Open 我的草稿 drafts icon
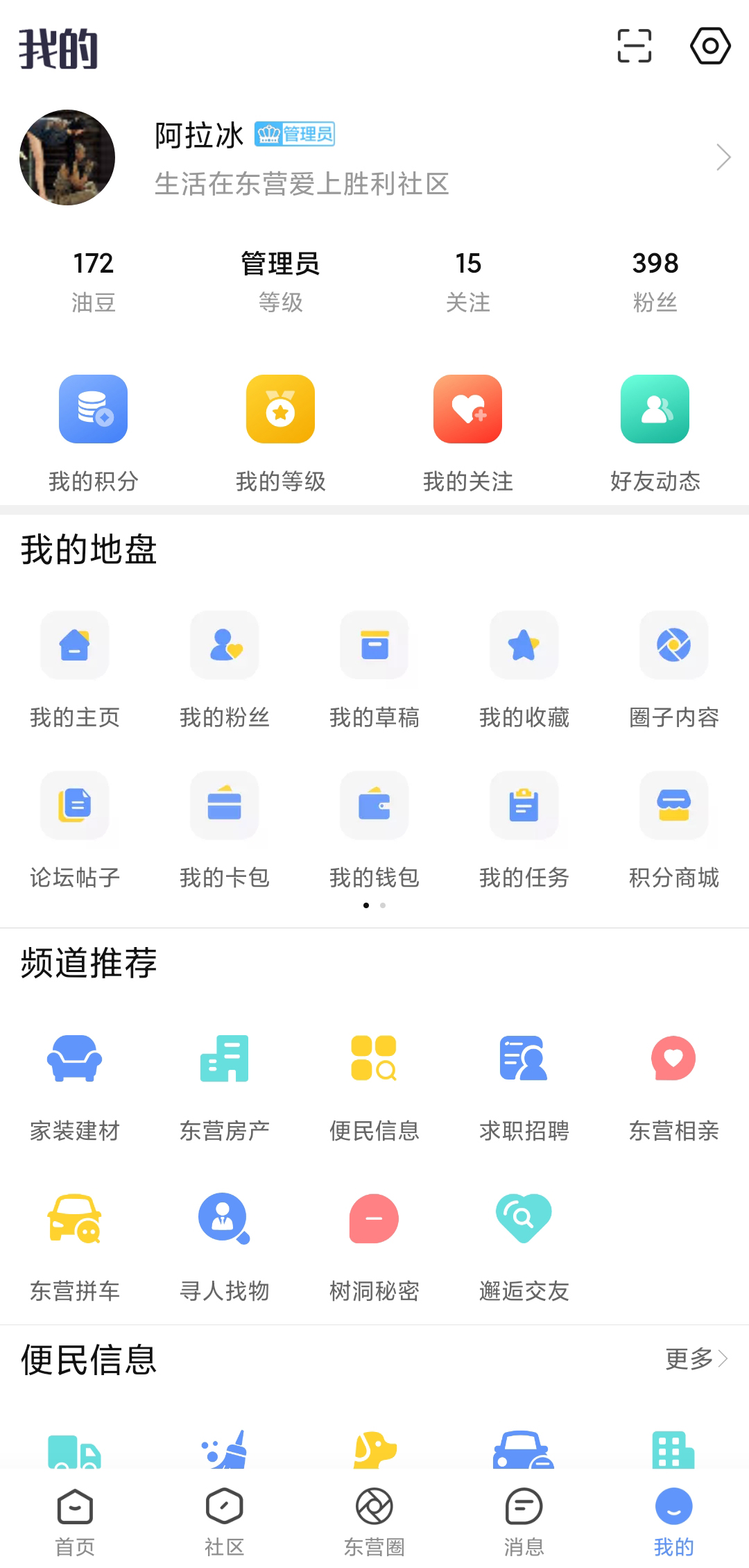749x1568 pixels. coord(374,645)
